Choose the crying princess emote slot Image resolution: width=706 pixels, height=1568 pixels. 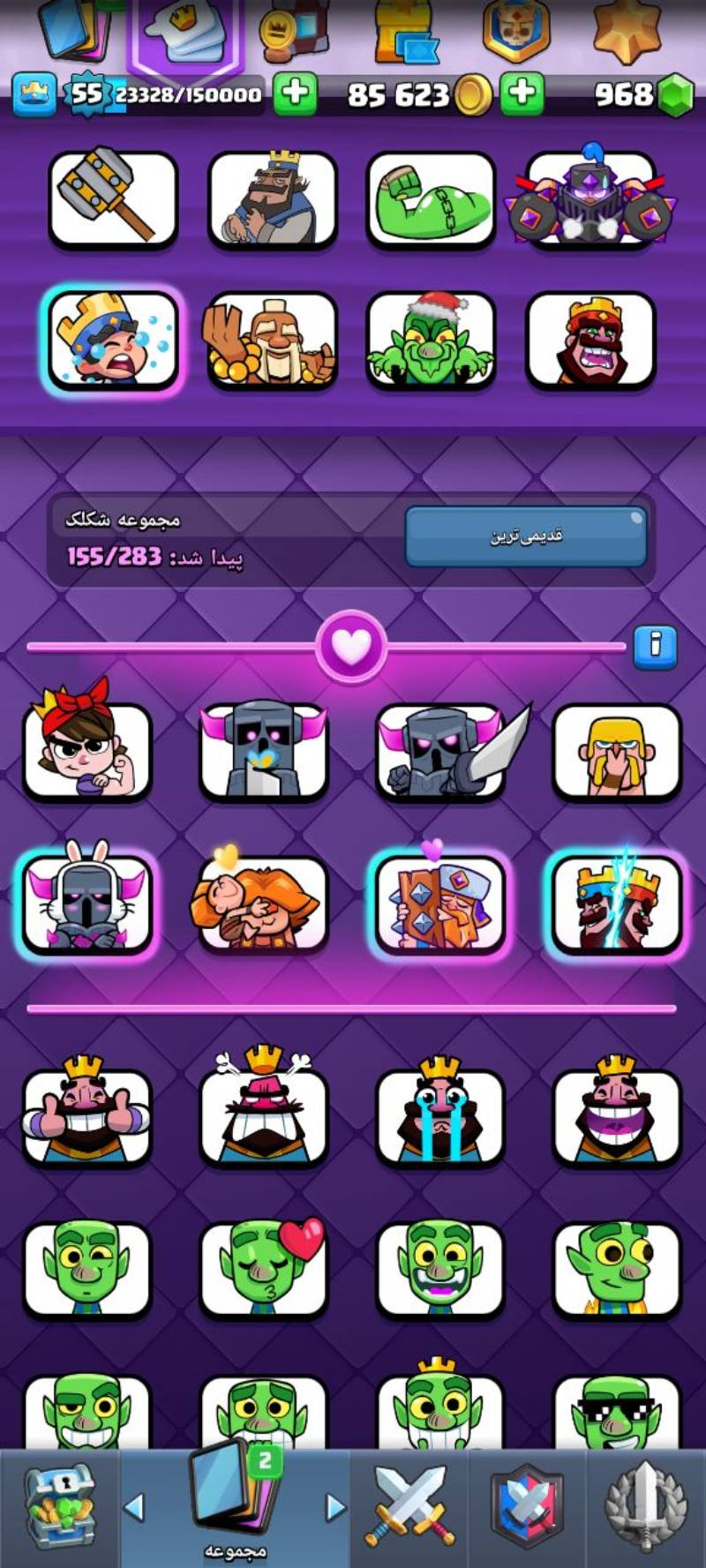point(113,340)
